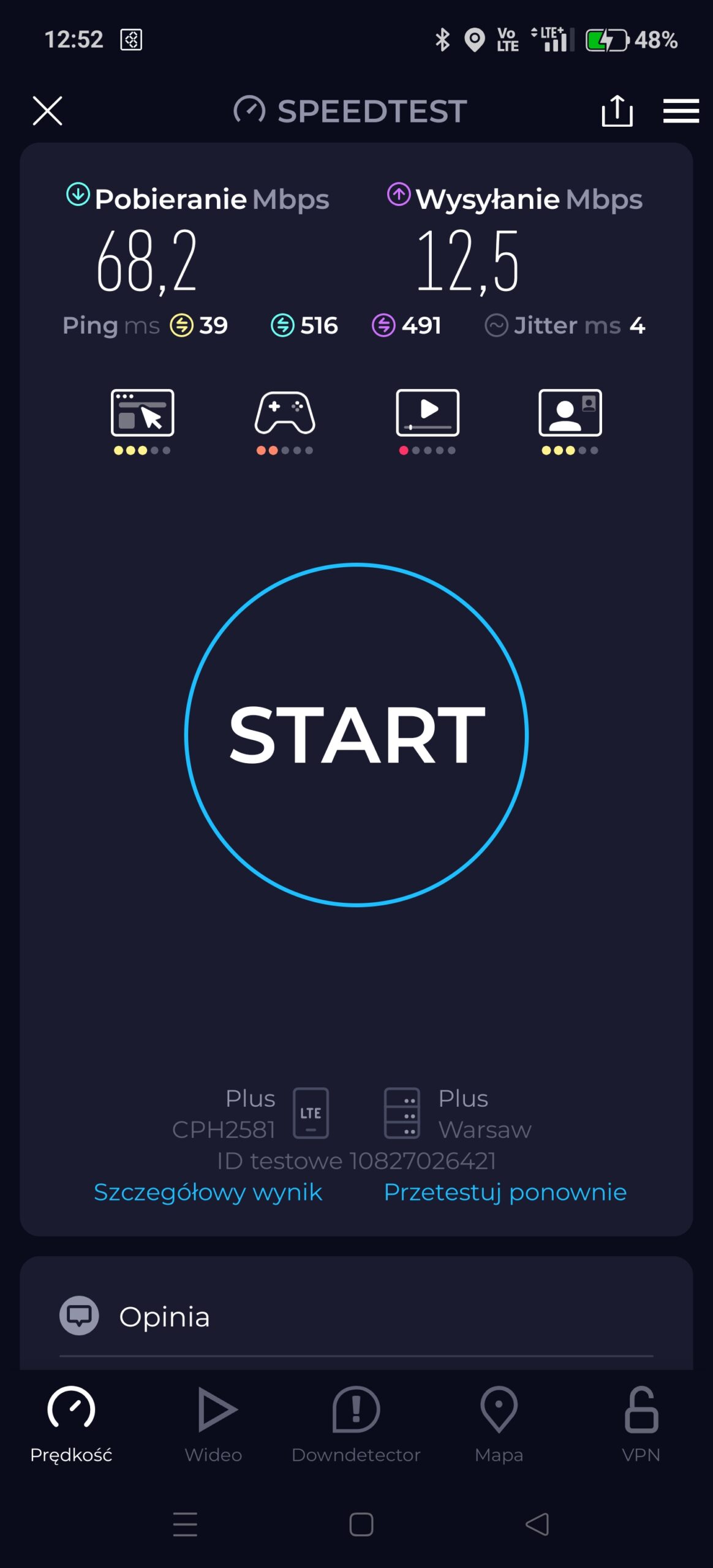The image size is (713, 1568).
Task: Open gaming quality rating icon
Action: tap(285, 421)
